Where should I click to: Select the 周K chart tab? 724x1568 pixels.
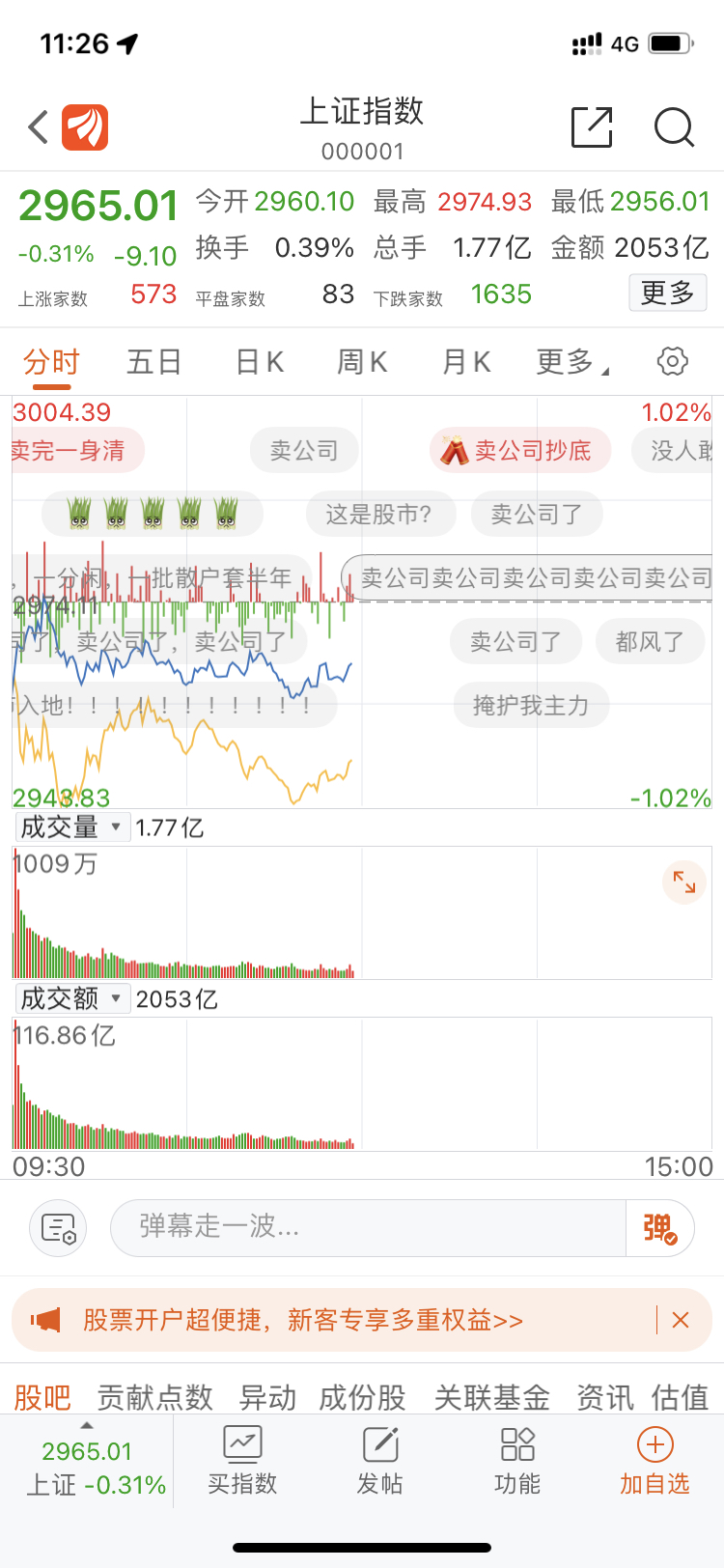[362, 362]
